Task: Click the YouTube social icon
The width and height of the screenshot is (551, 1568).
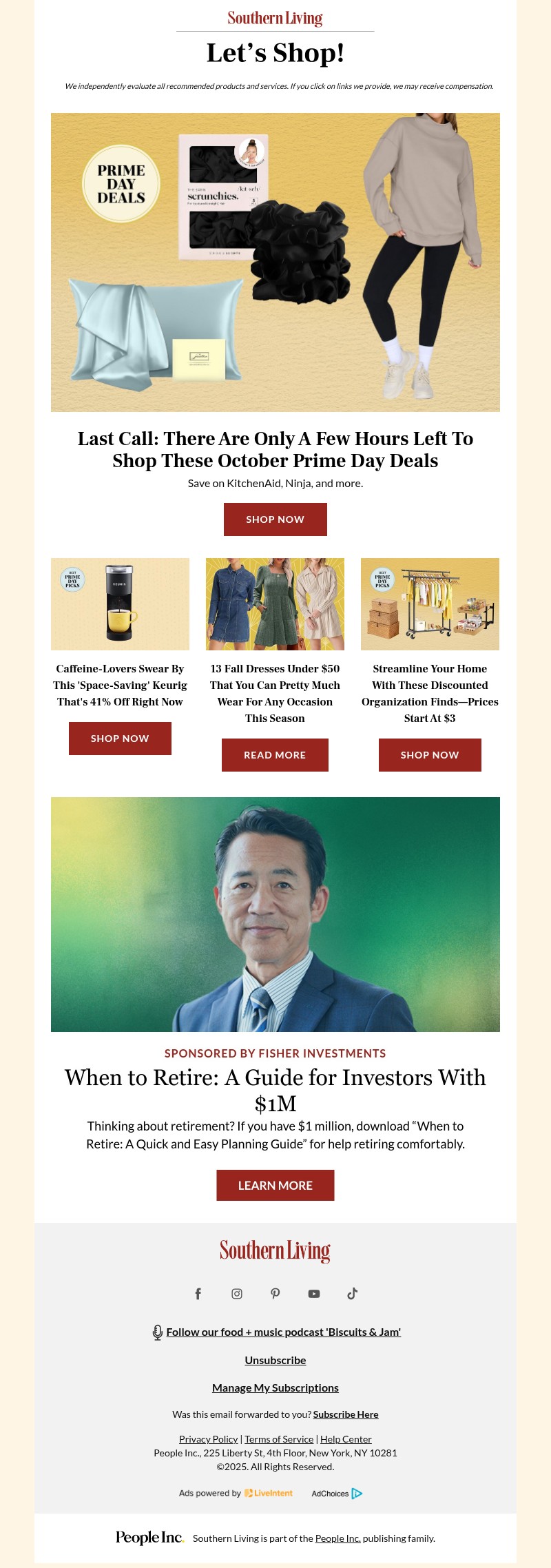Action: click(314, 1294)
